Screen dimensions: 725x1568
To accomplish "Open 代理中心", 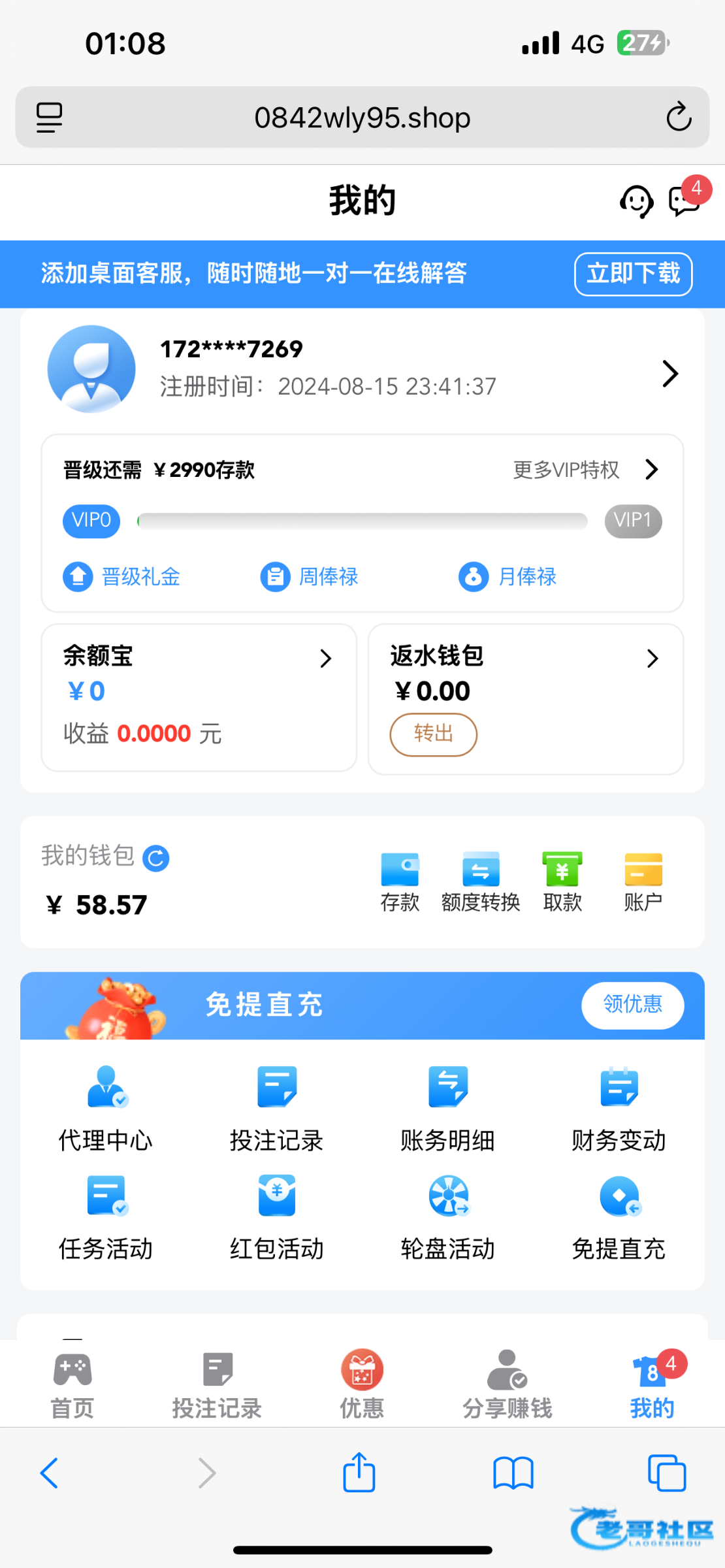I will [x=106, y=1107].
